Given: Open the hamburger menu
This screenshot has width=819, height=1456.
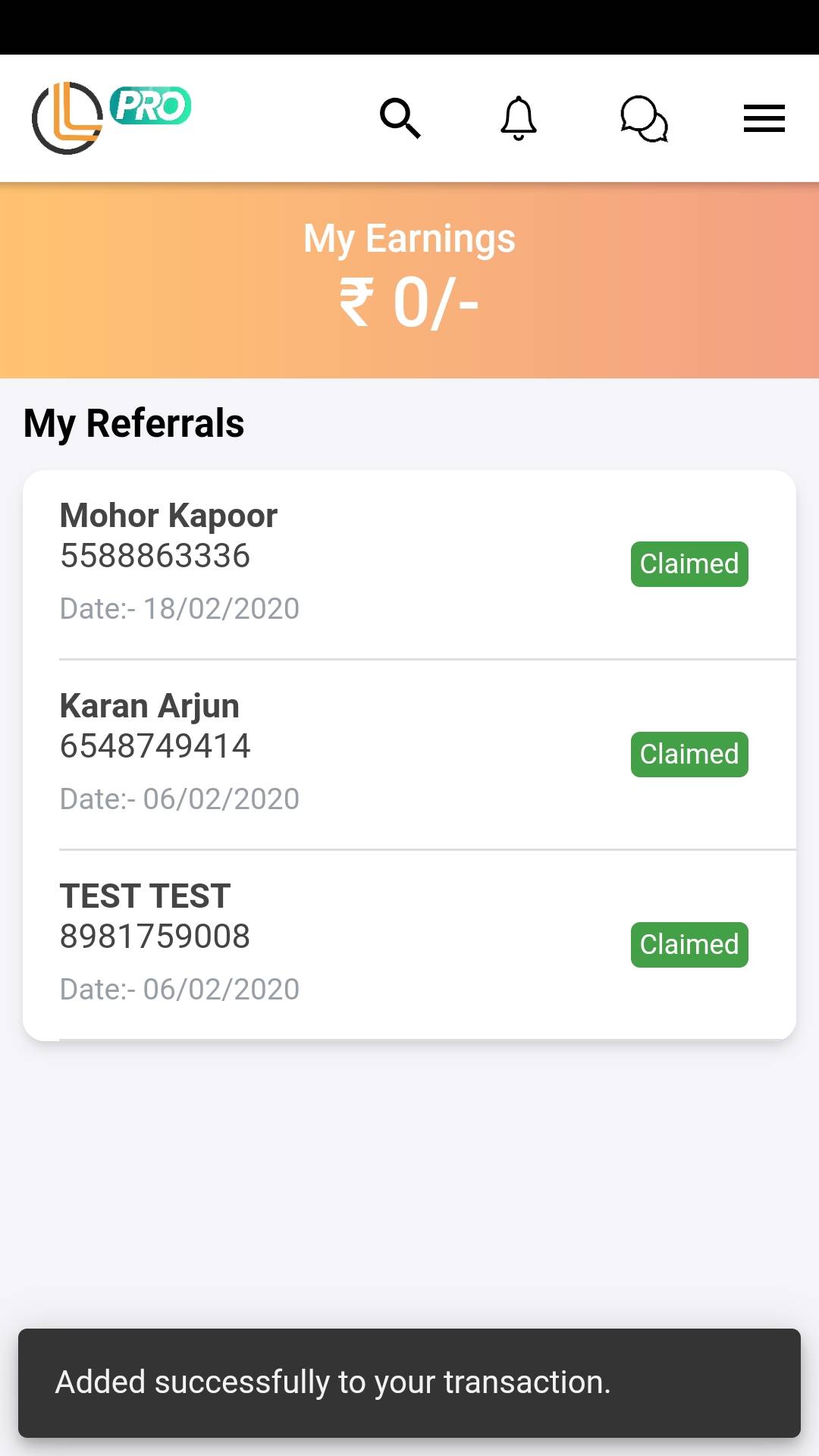Looking at the screenshot, I should [764, 119].
